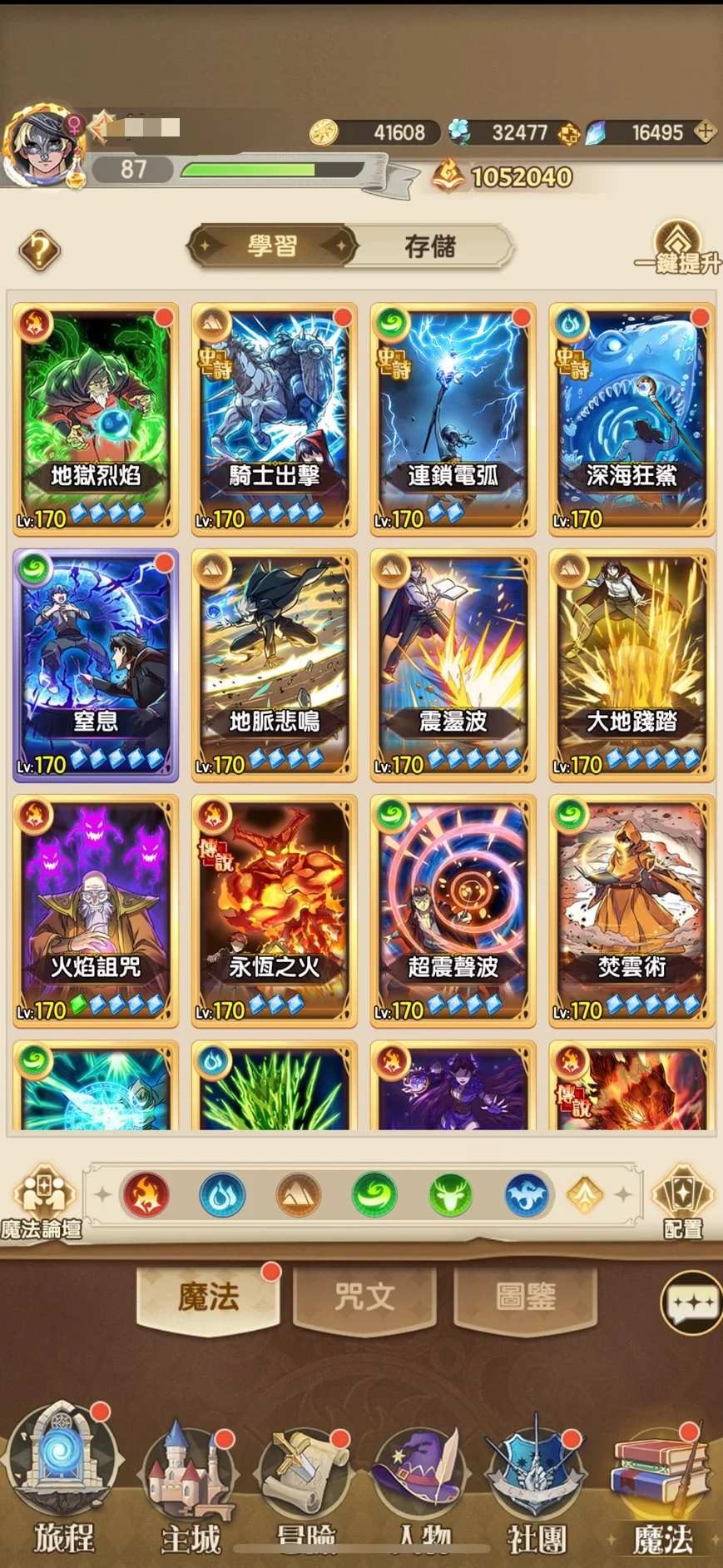Open the 魔法論壇 forum
723x1568 pixels.
(42, 1201)
